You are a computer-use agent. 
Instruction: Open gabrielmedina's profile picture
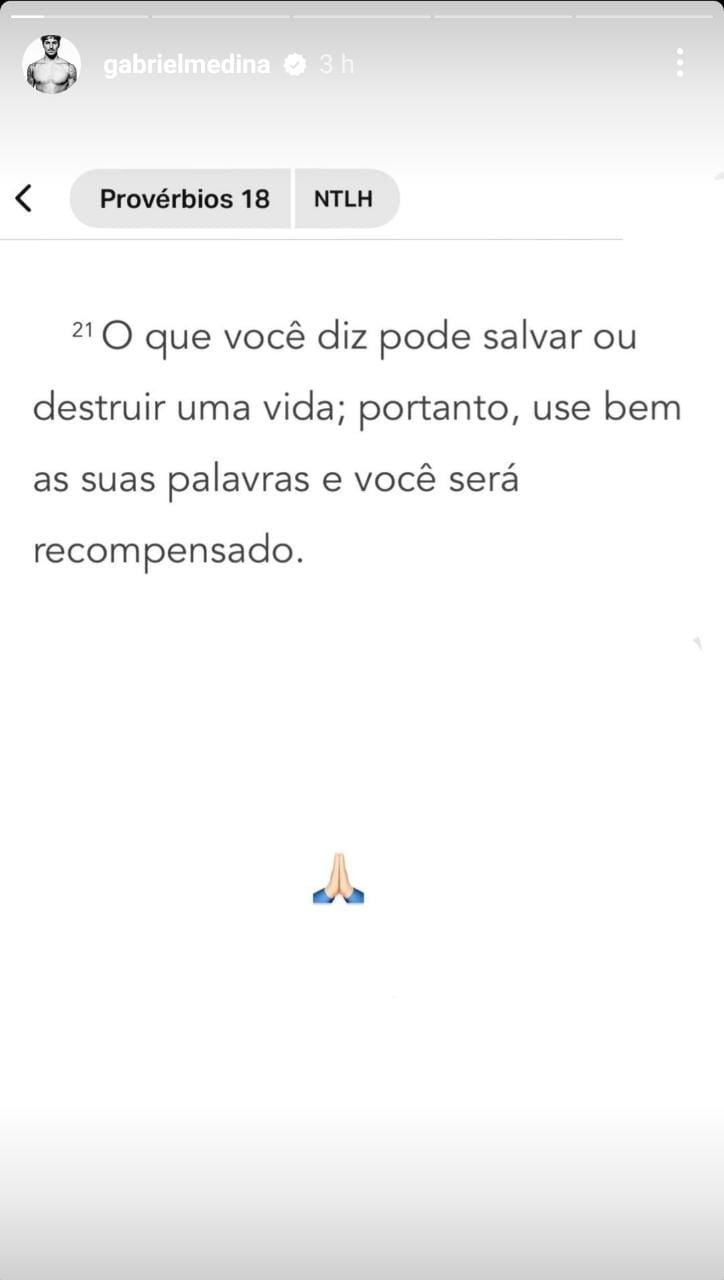pos(51,64)
